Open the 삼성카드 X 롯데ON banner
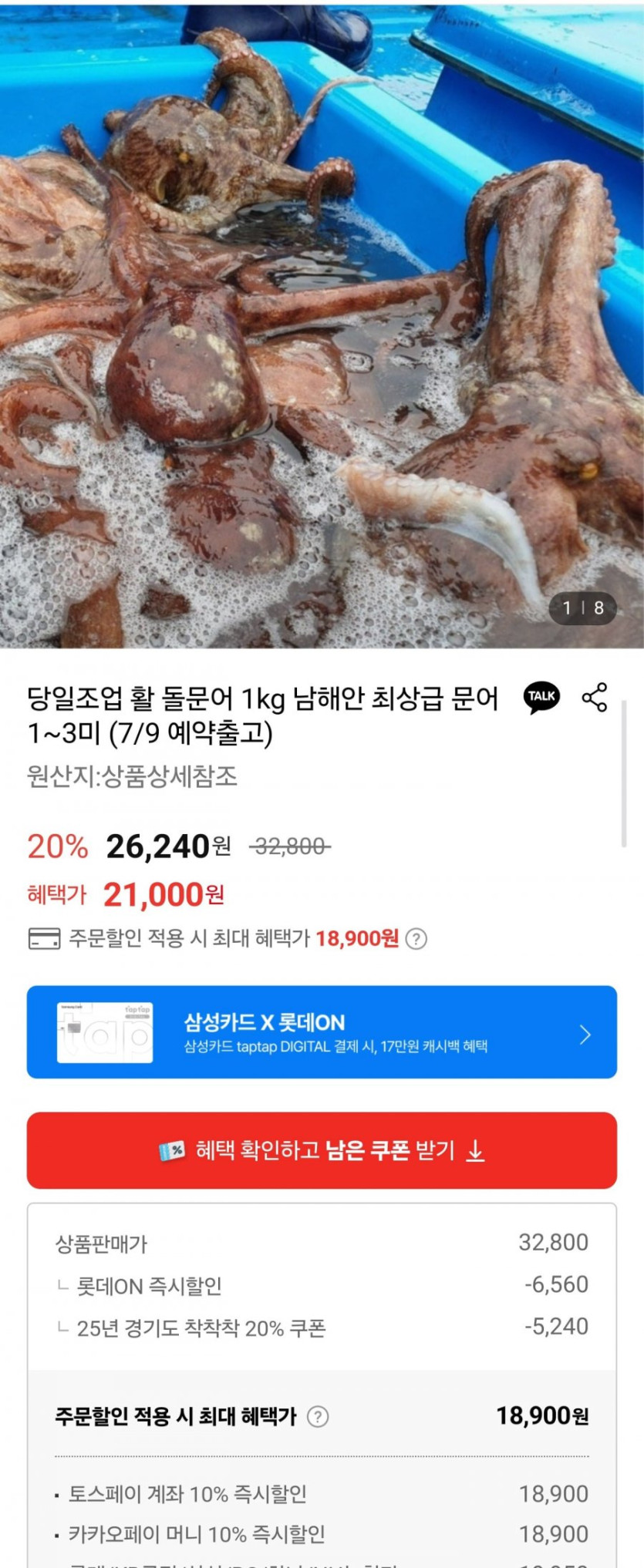Image resolution: width=644 pixels, height=1568 pixels. click(x=322, y=1032)
